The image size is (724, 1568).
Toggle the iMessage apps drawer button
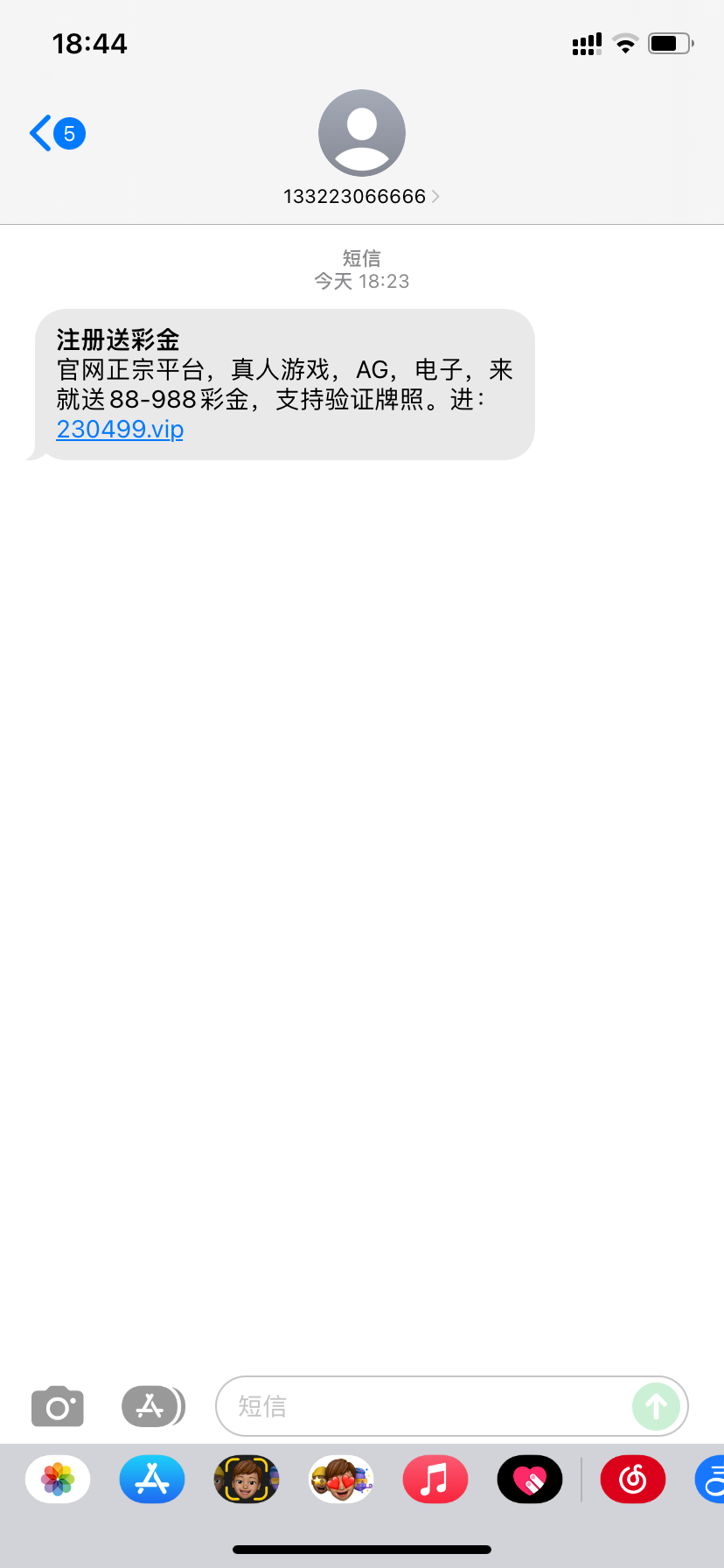151,1407
